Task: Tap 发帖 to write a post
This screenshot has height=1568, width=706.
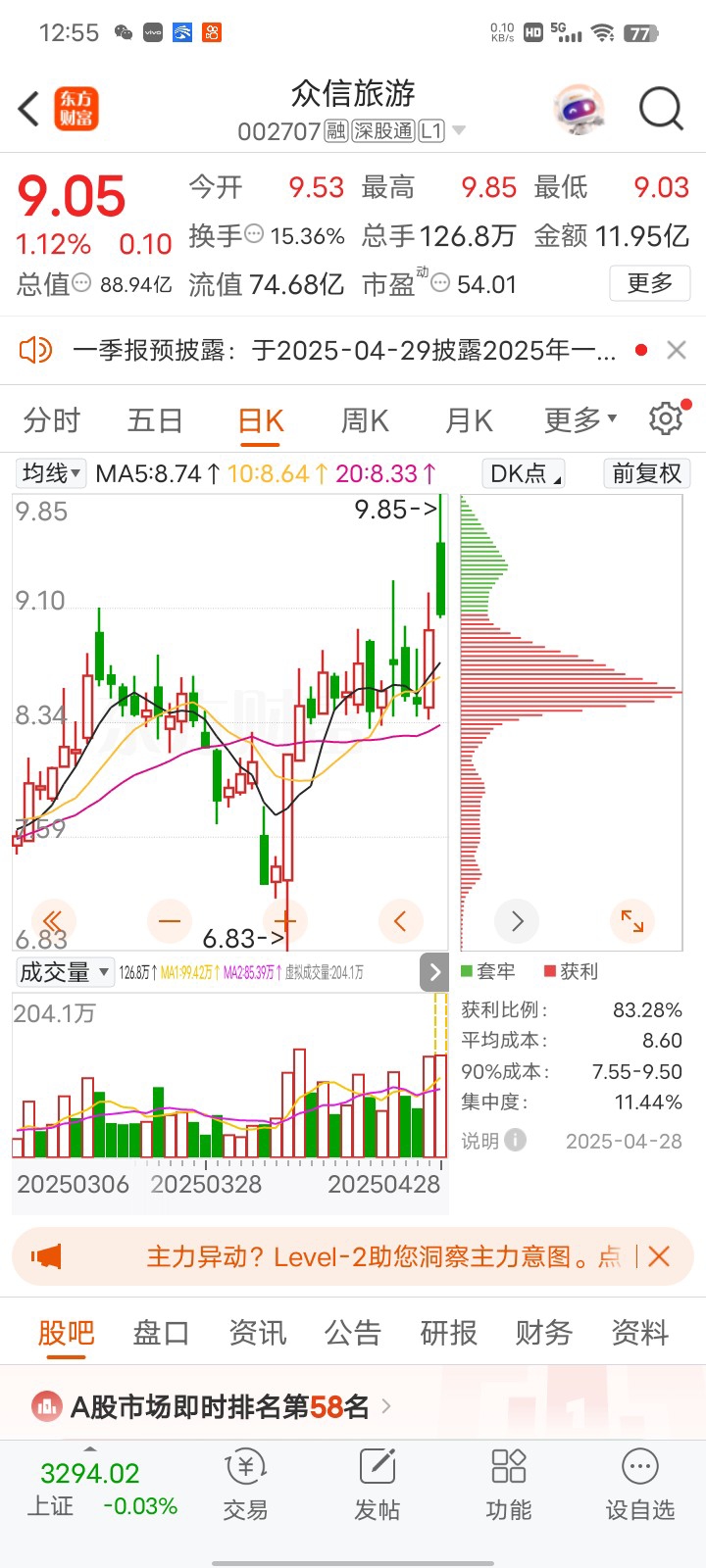Action: [x=378, y=1485]
